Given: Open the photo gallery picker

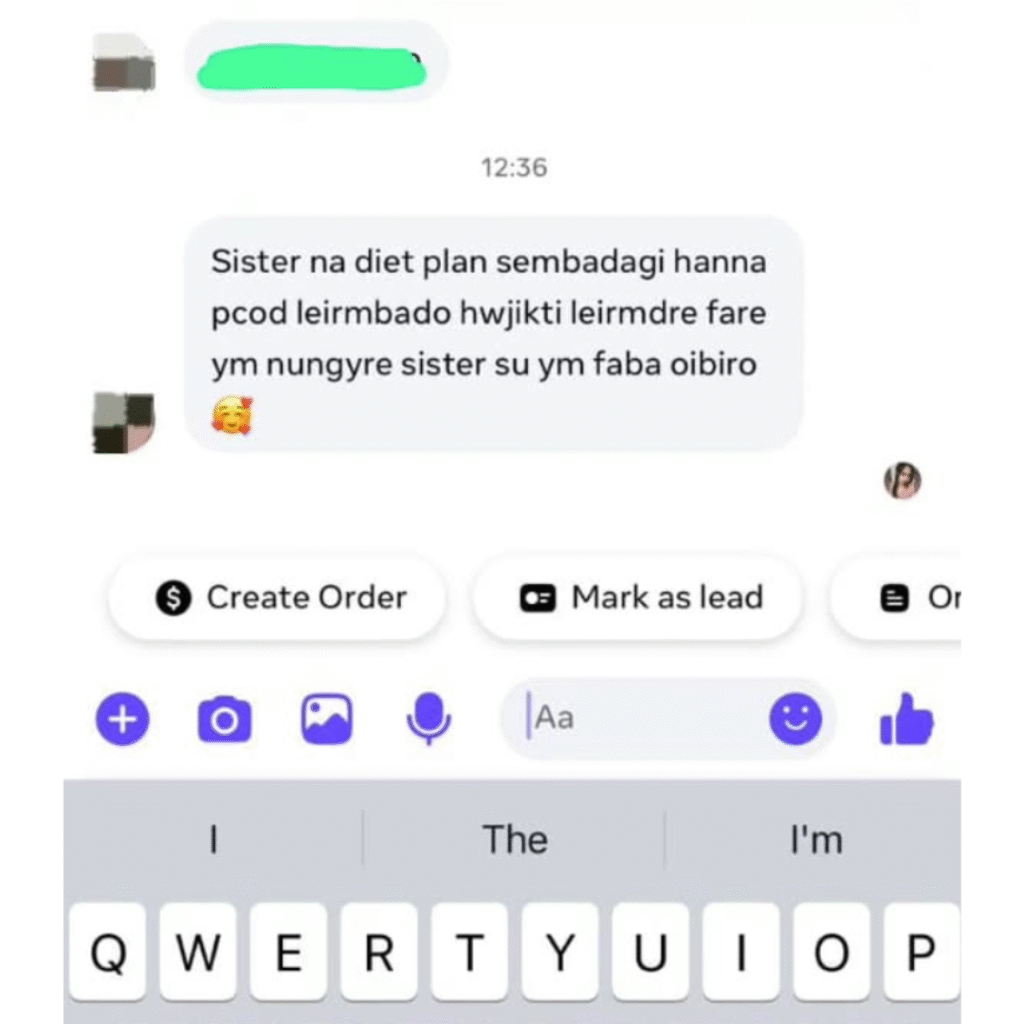Looking at the screenshot, I should point(327,719).
